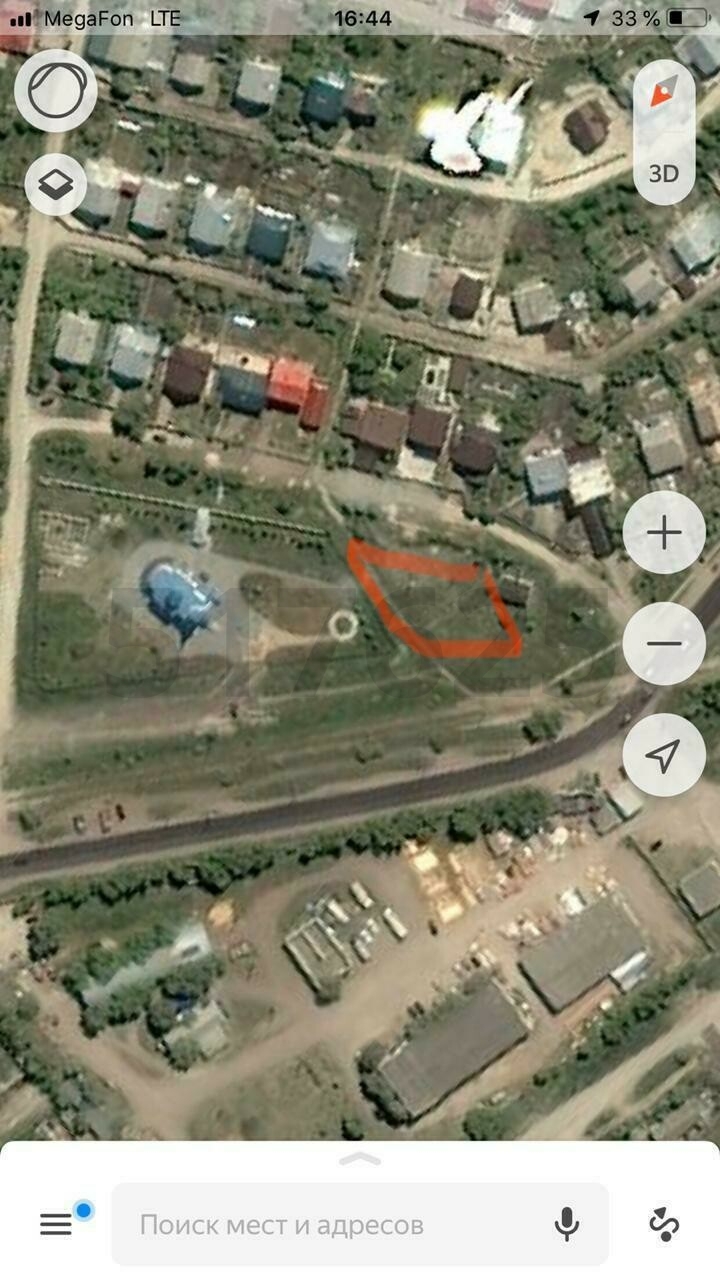
Task: Center the map on my location
Action: click(664, 756)
